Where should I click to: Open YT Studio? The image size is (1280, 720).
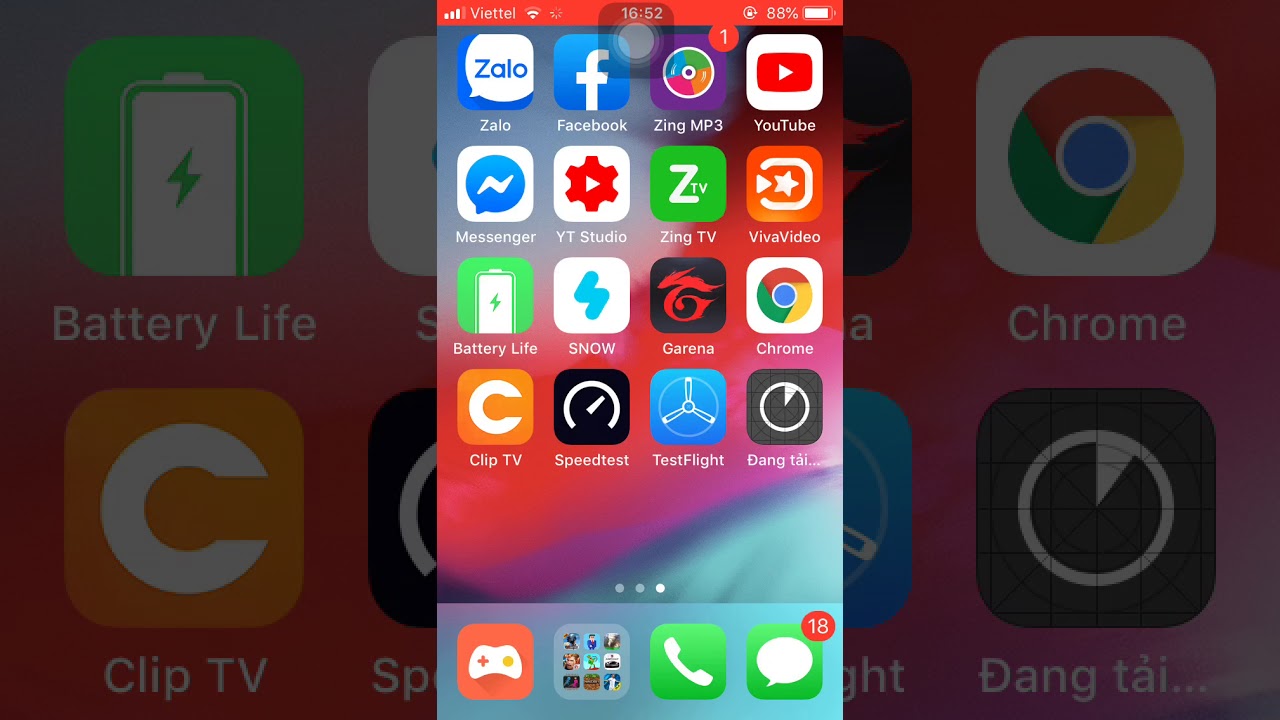pos(591,184)
